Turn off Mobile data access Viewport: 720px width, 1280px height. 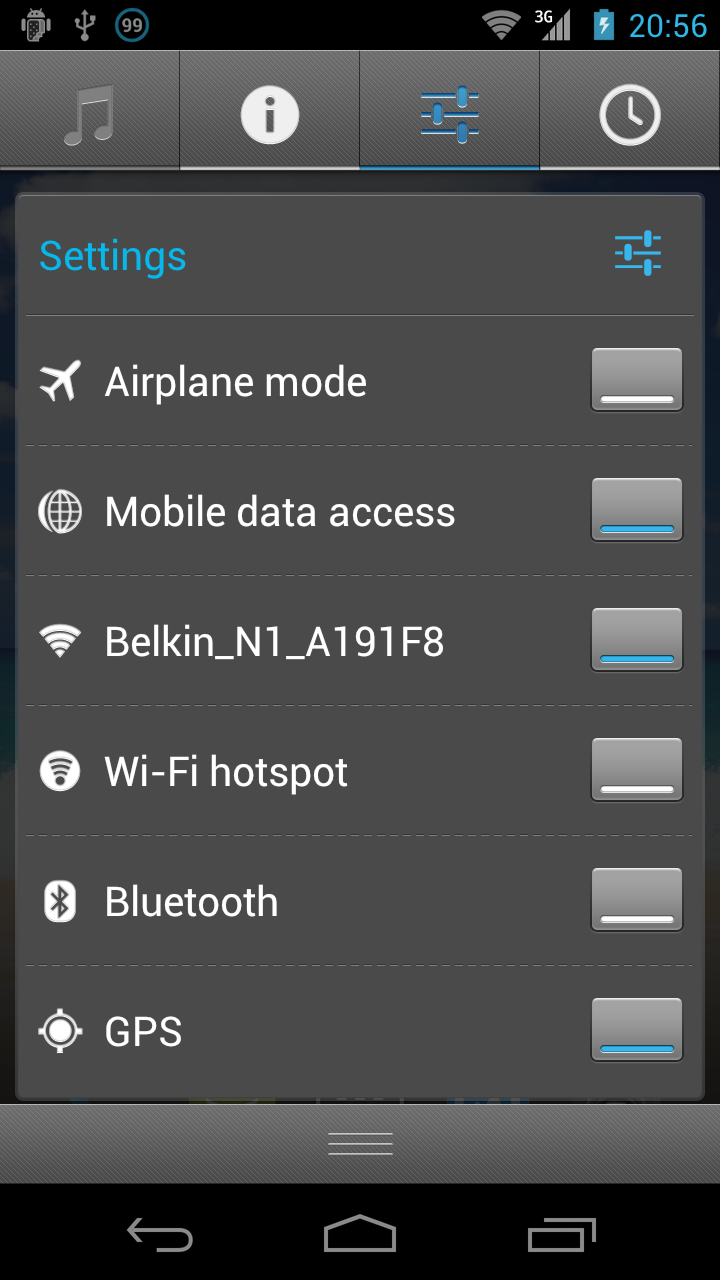637,510
